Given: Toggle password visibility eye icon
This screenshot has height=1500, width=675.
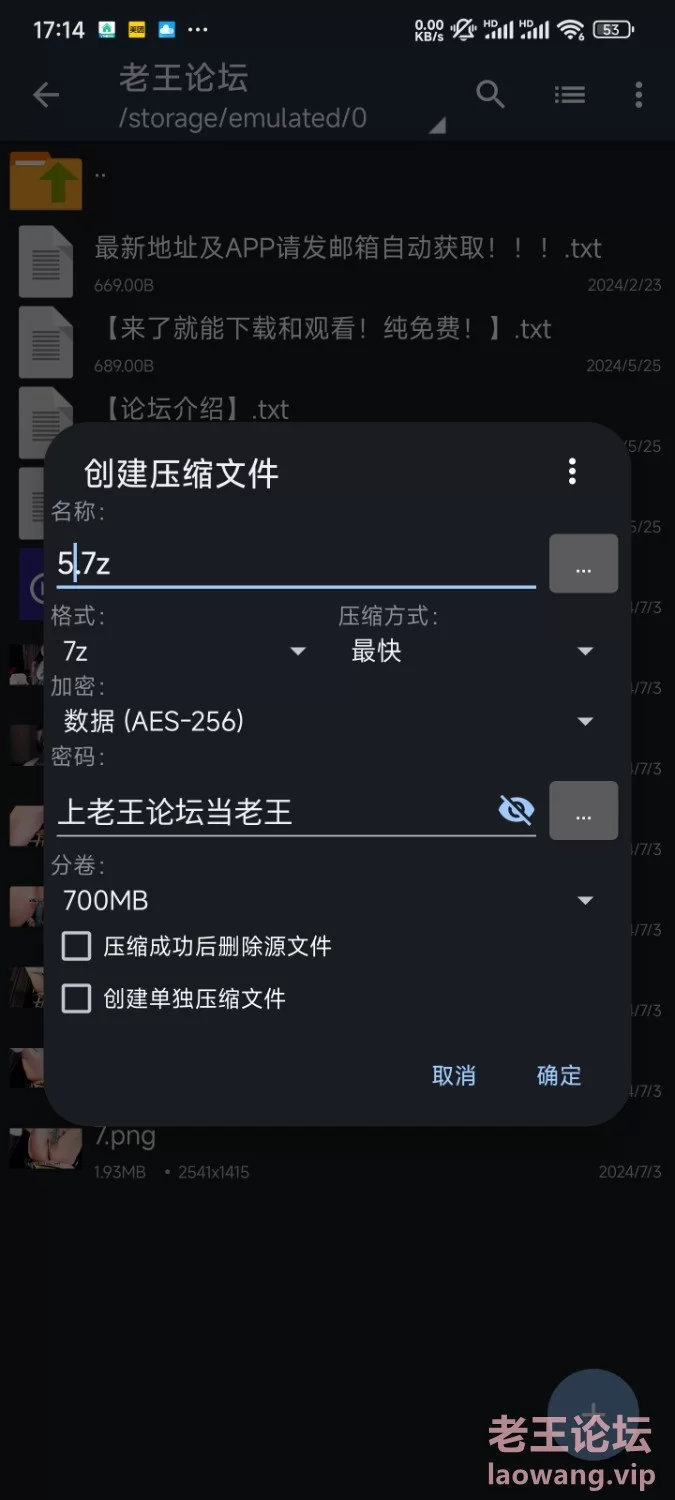Looking at the screenshot, I should 516,810.
